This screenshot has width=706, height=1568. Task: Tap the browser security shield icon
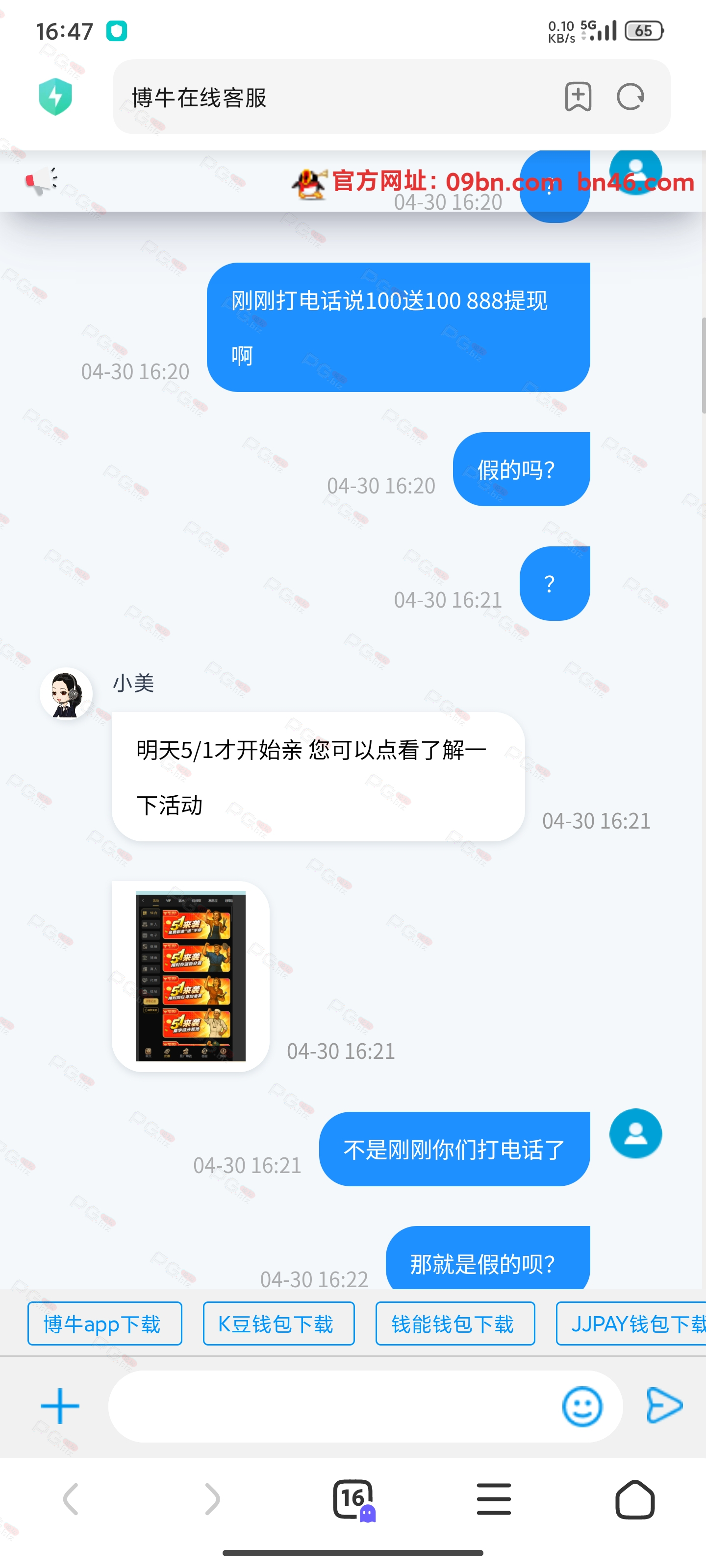pos(55,97)
